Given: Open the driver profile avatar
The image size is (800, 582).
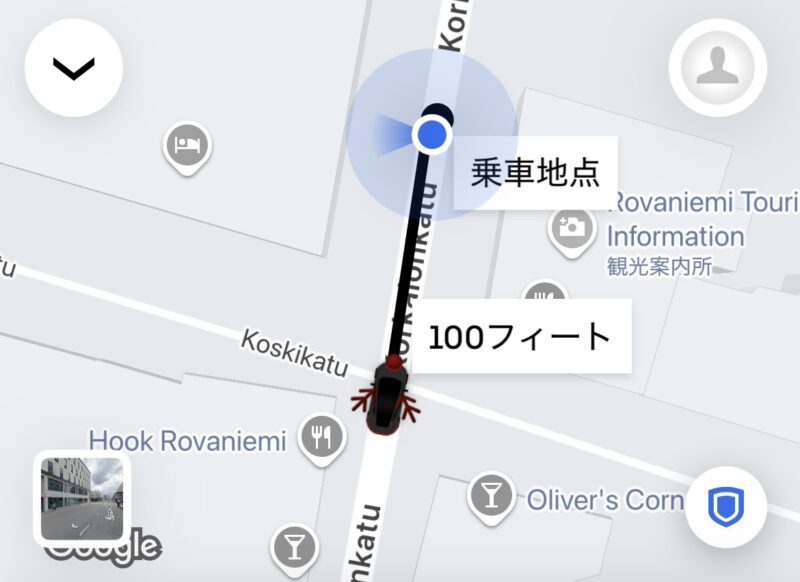Looking at the screenshot, I should pyautogui.click(x=717, y=68).
